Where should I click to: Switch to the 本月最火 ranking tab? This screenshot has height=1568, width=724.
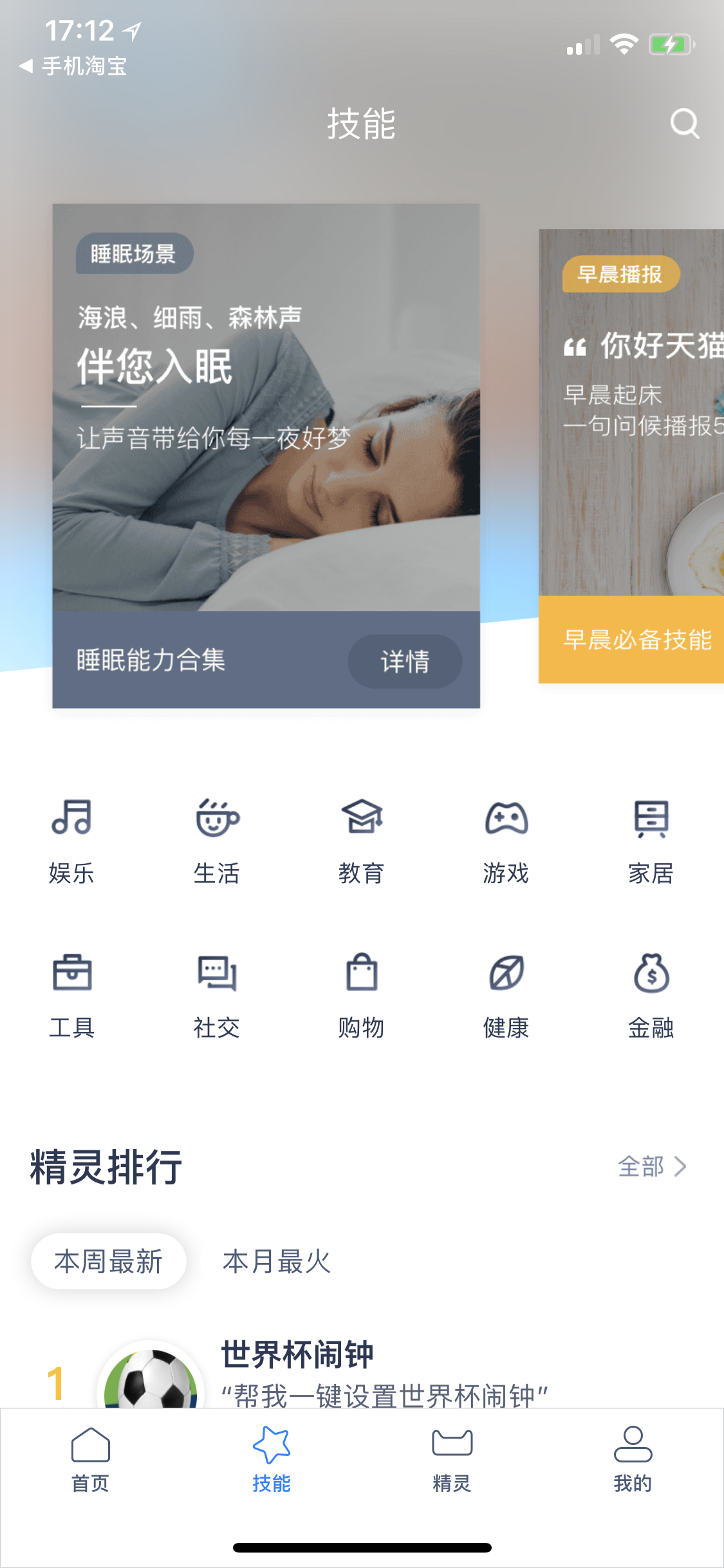click(277, 1262)
